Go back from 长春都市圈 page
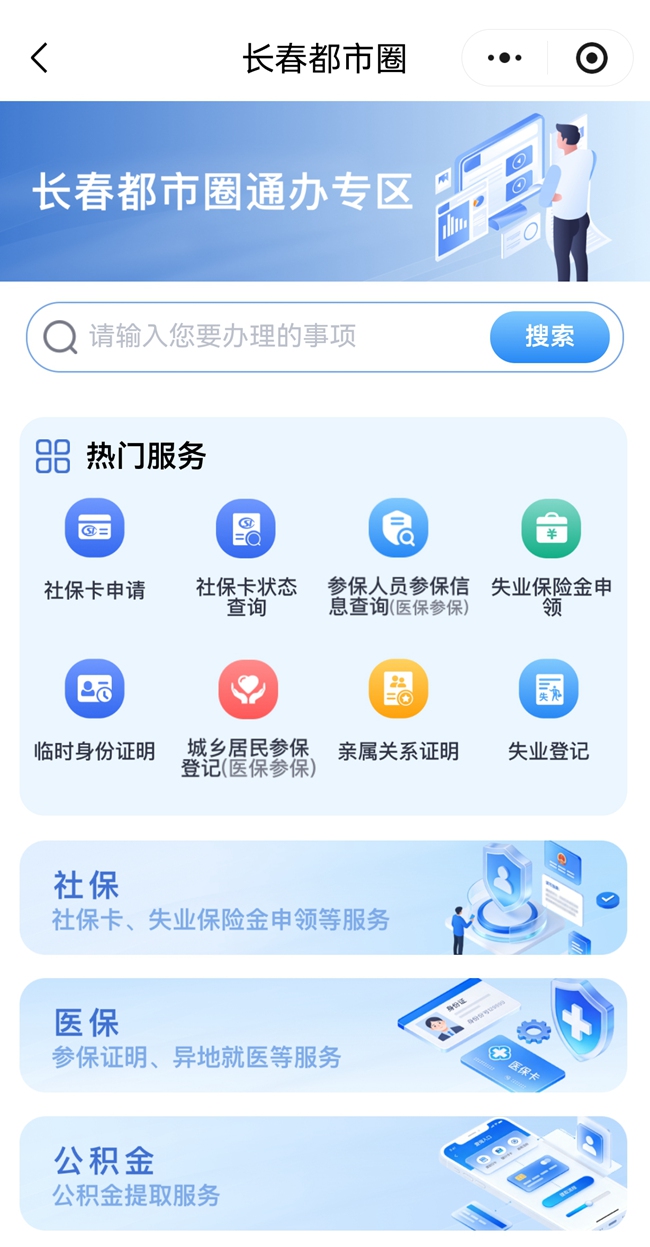Screen dimensions: 650x1247 pyautogui.click(x=39, y=58)
